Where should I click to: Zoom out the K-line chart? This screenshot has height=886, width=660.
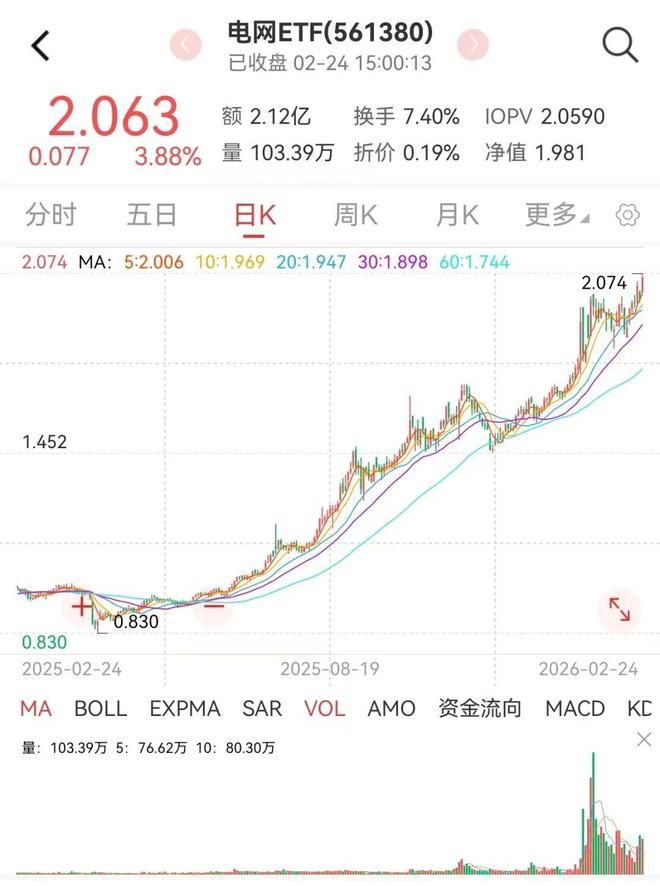pyautogui.click(x=214, y=606)
